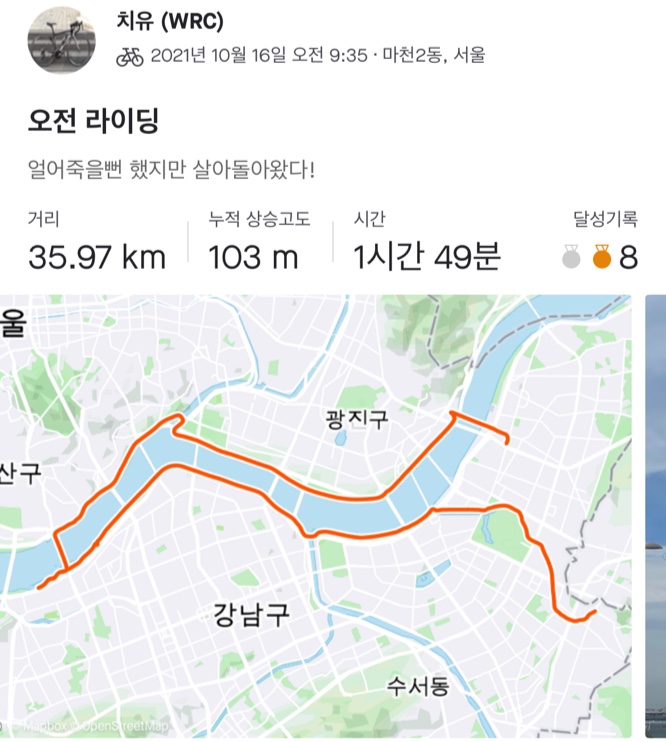This screenshot has width=666, height=742.
Task: Open the 오전 라이딩 activity details
Action: pos(93,121)
